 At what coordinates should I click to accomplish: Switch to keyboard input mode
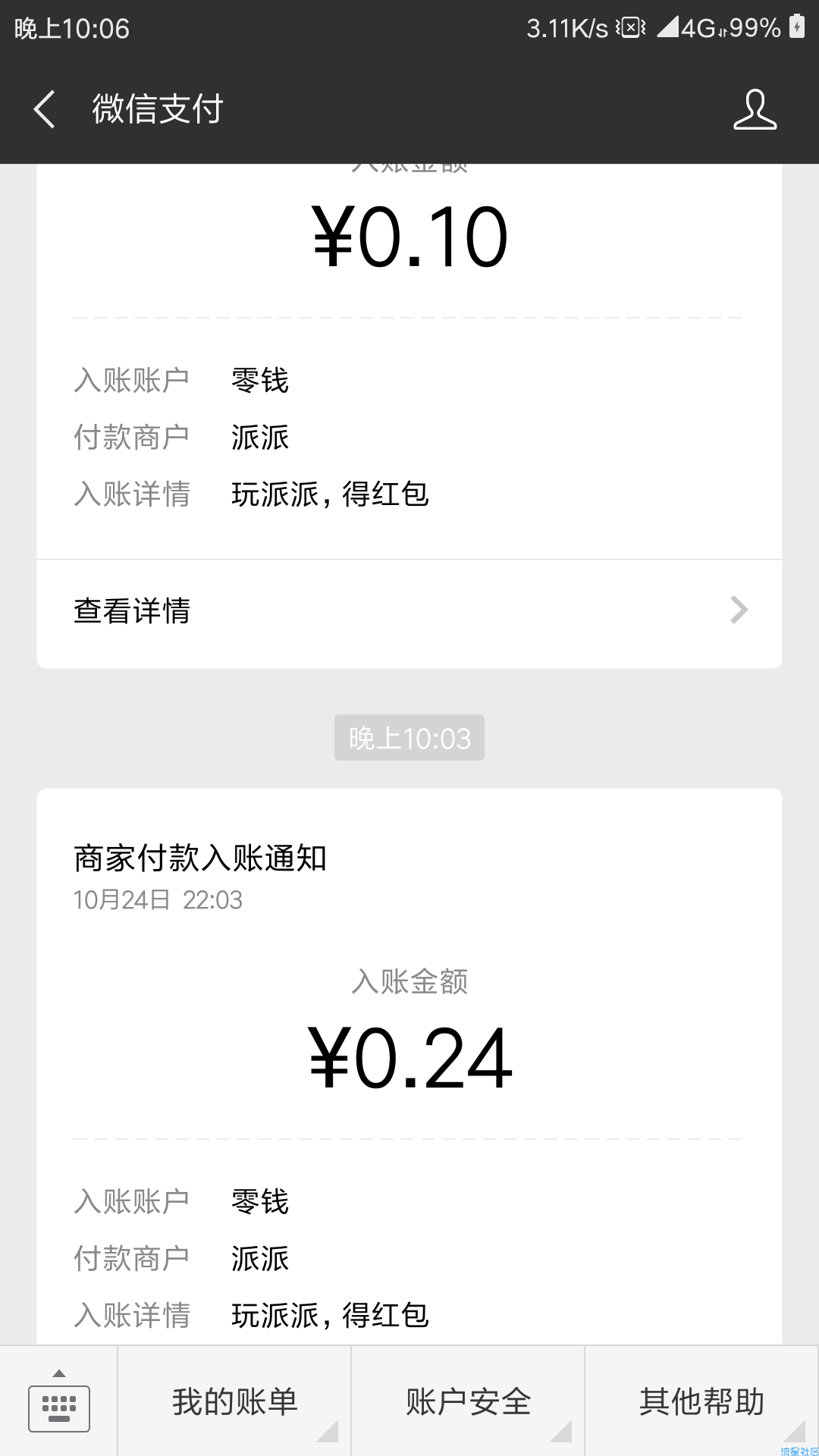coord(59,1401)
